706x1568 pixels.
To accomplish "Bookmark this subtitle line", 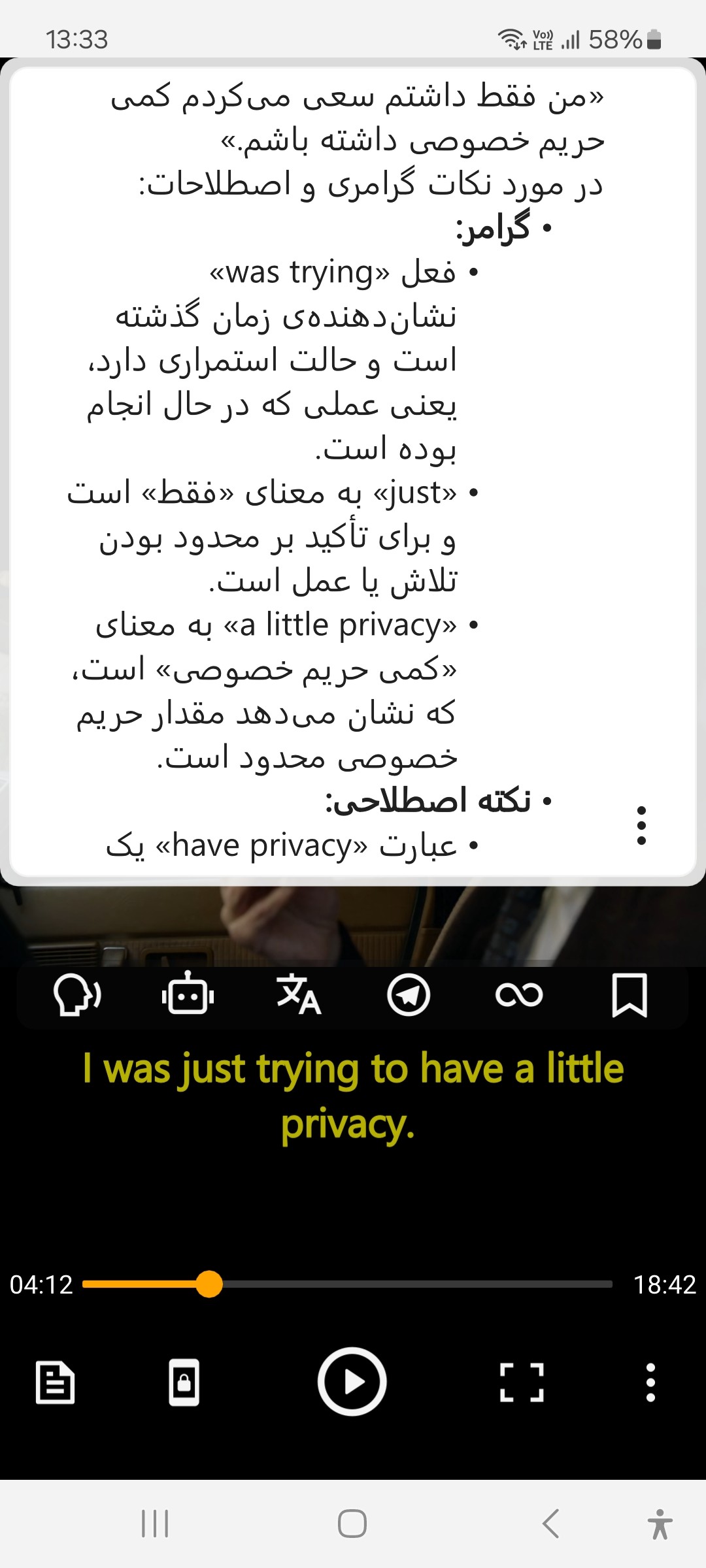I will [629, 995].
